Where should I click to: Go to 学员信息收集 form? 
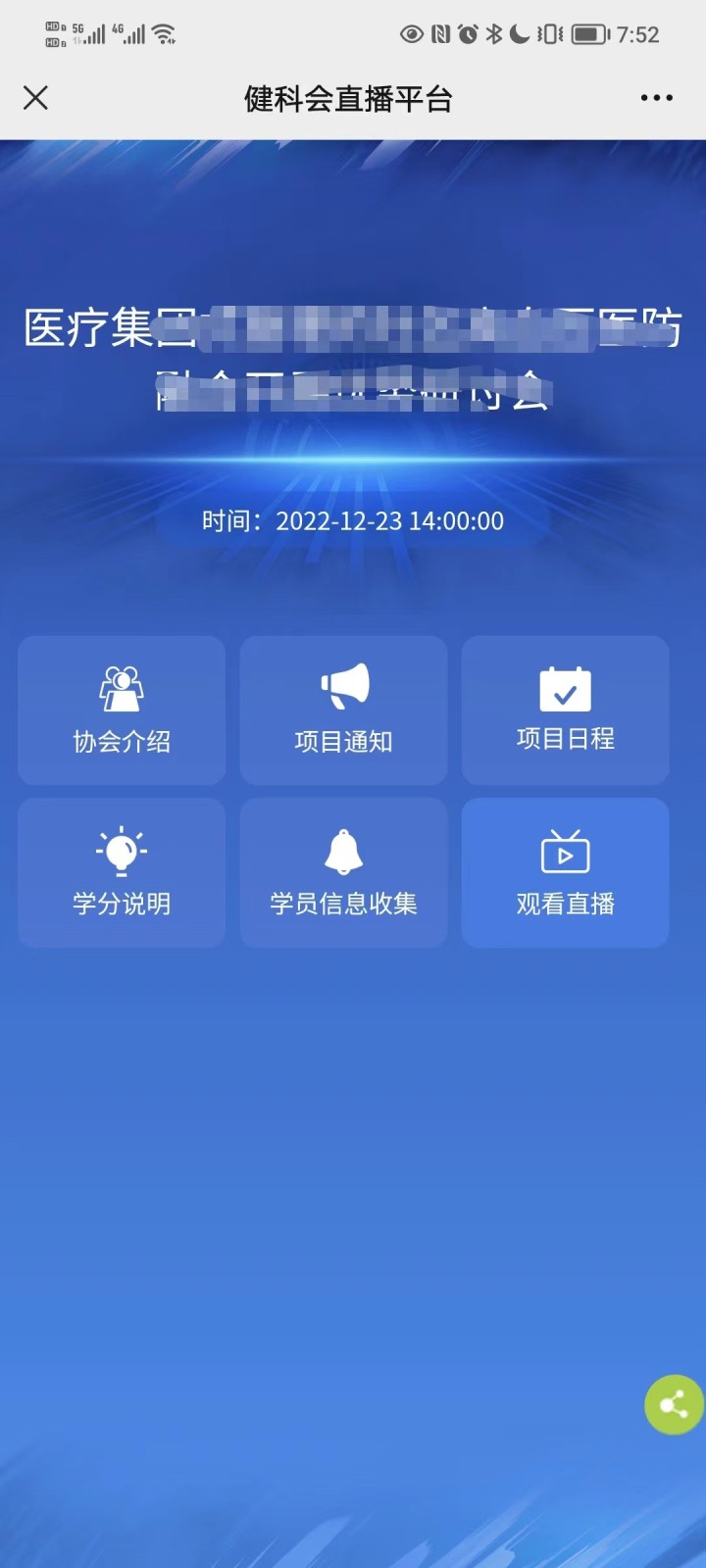[x=344, y=872]
